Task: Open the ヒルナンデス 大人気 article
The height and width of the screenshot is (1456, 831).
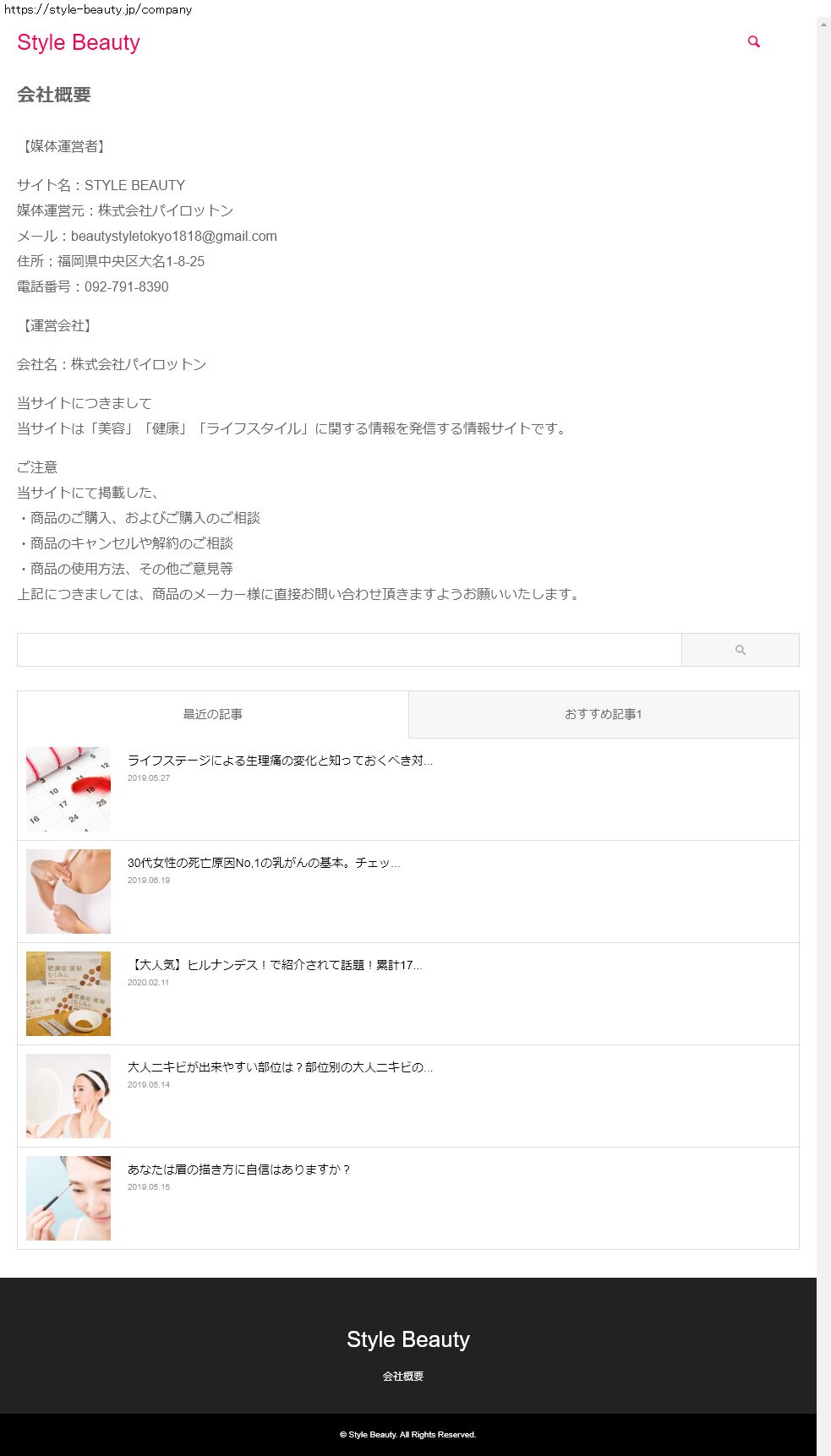Action: [x=274, y=965]
